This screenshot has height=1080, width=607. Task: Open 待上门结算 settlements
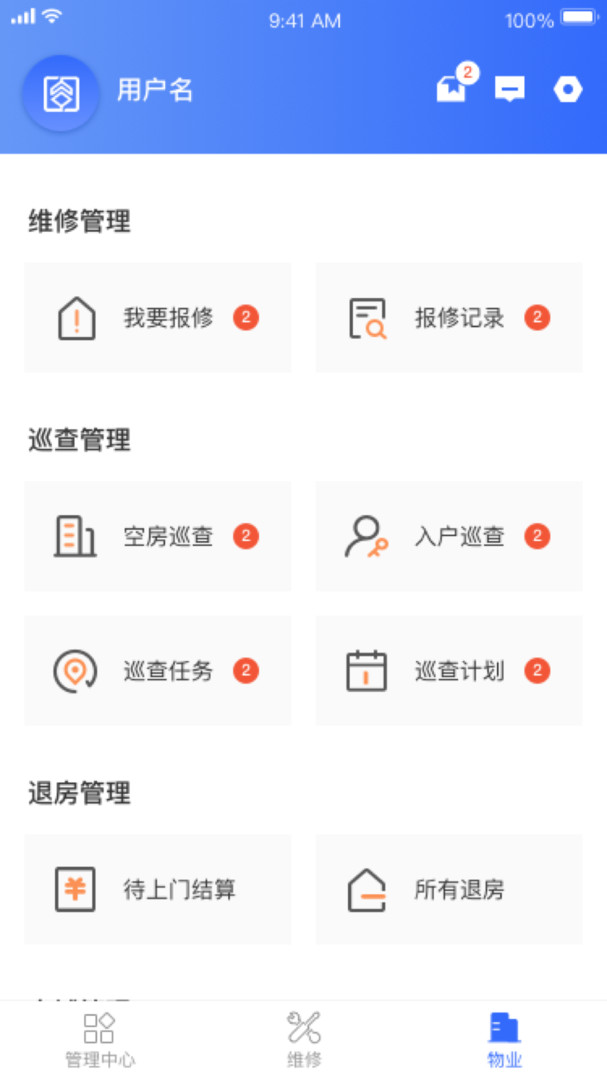[158, 889]
